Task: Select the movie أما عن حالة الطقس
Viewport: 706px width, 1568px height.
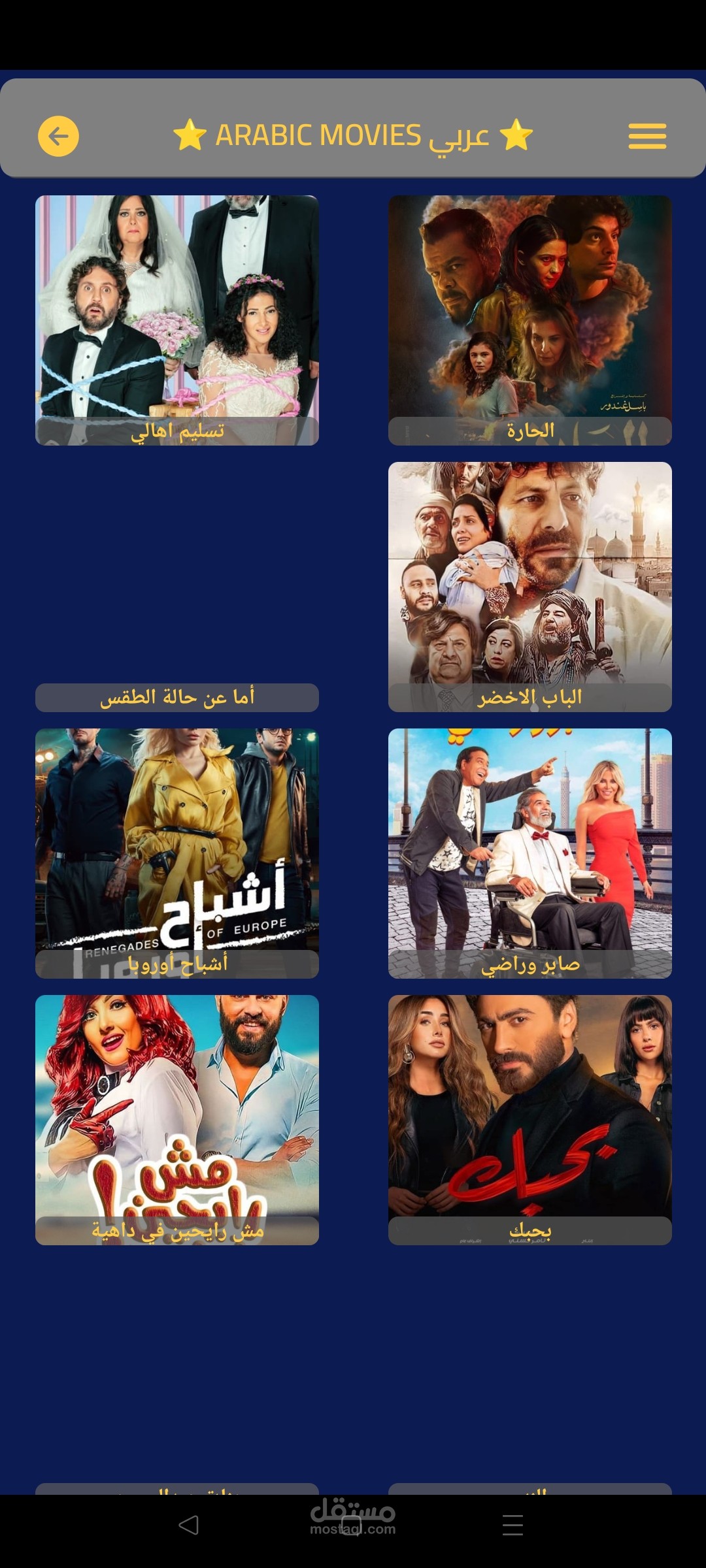Action: coord(177,697)
